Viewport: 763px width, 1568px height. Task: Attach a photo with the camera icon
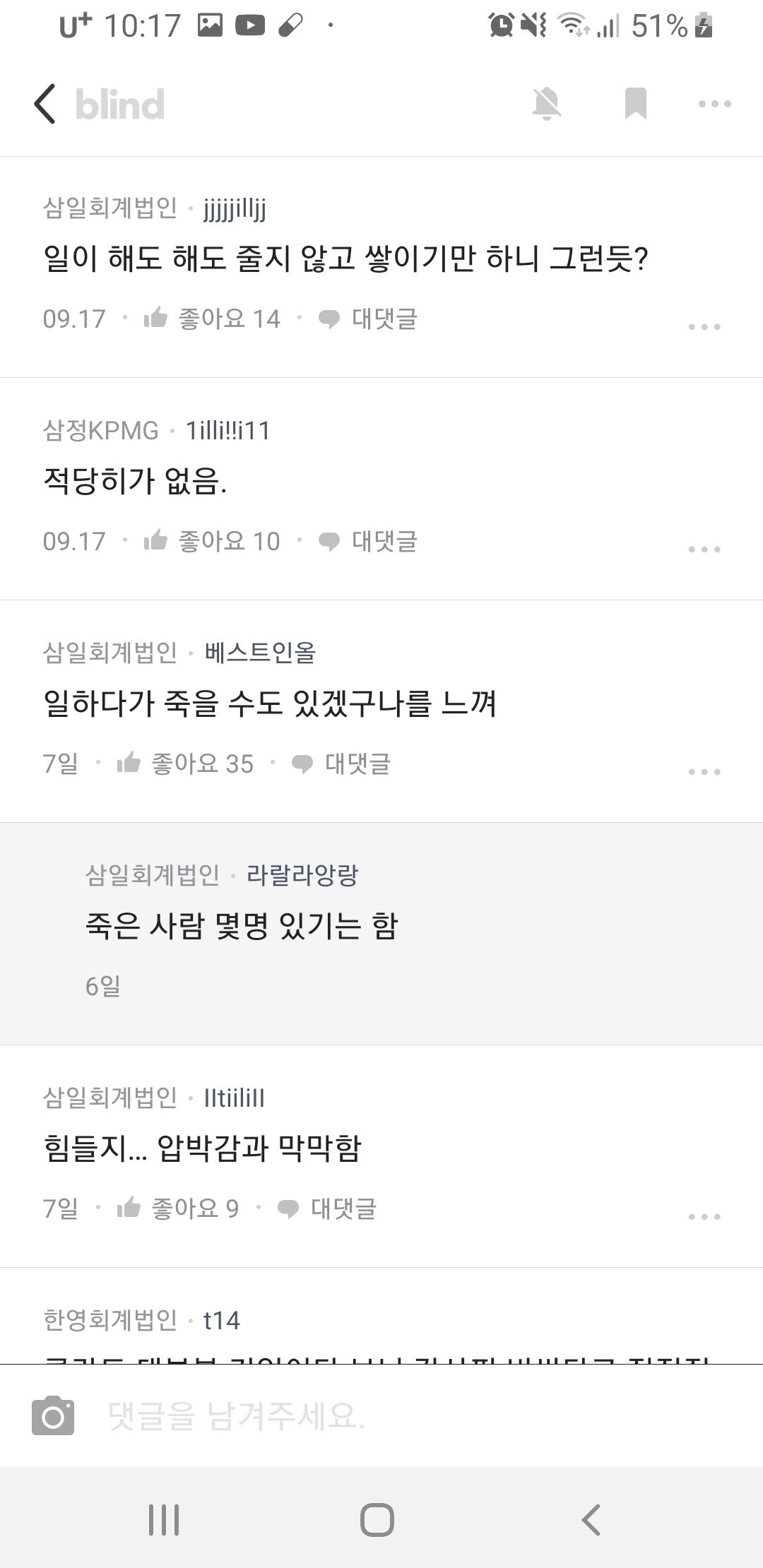click(x=53, y=1415)
